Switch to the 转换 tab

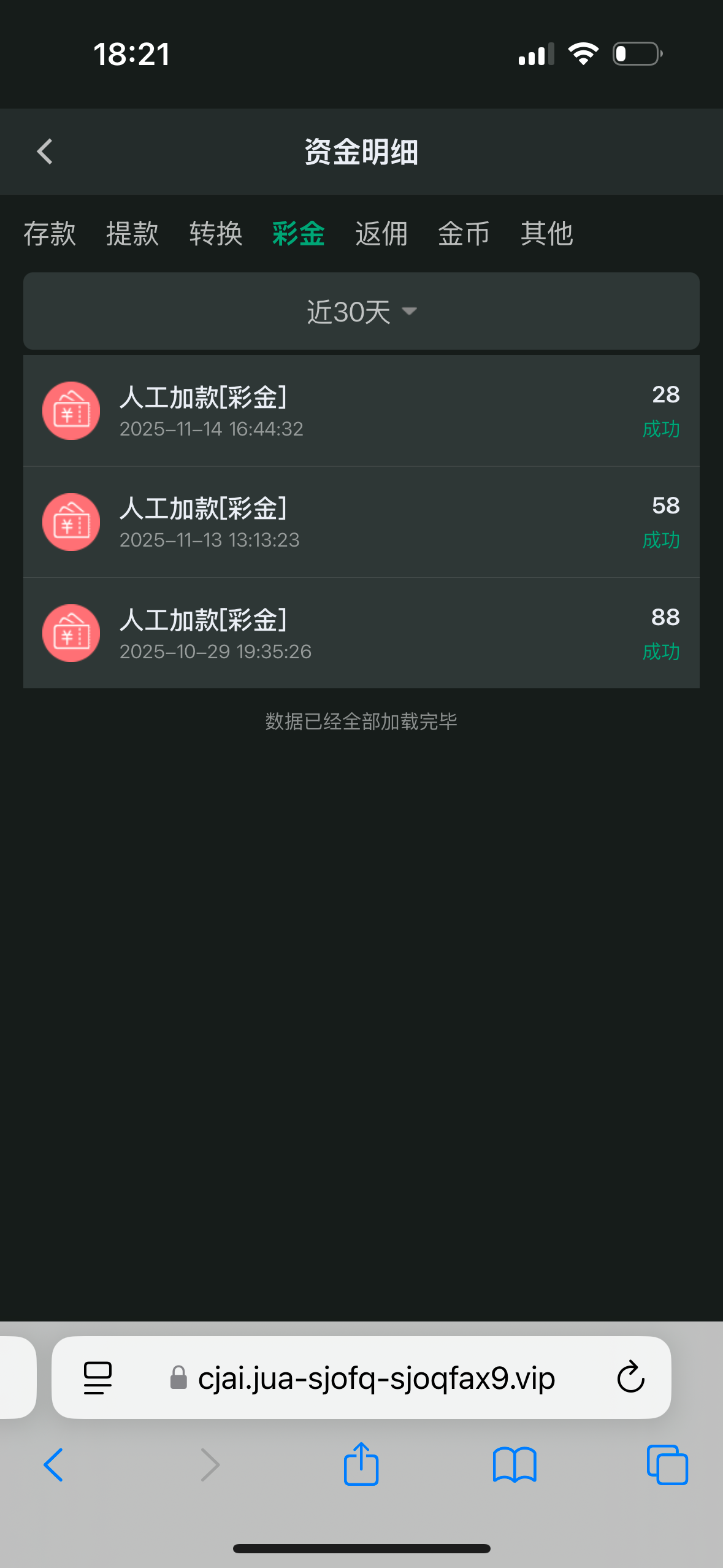click(215, 234)
